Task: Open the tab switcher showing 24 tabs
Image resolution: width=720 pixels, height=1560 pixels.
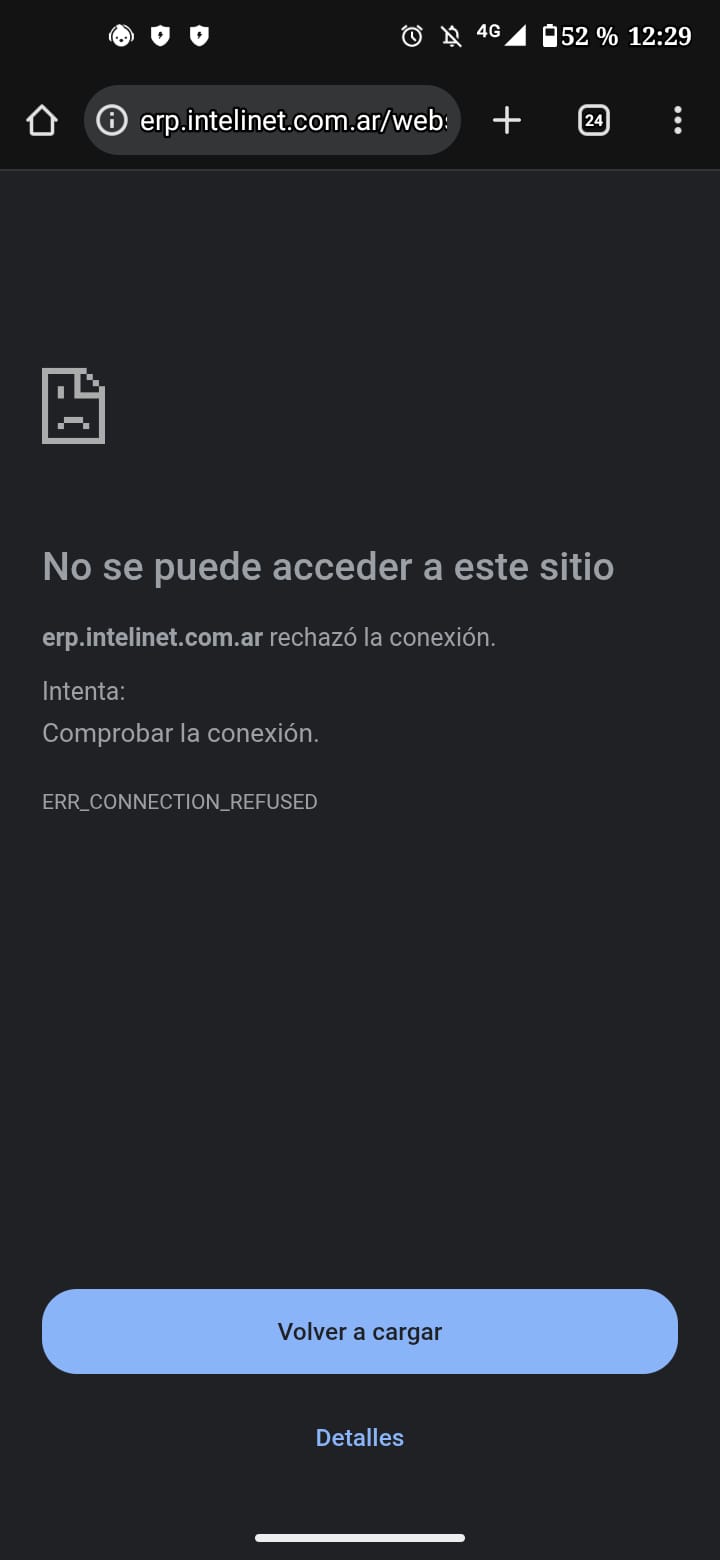Action: [593, 121]
